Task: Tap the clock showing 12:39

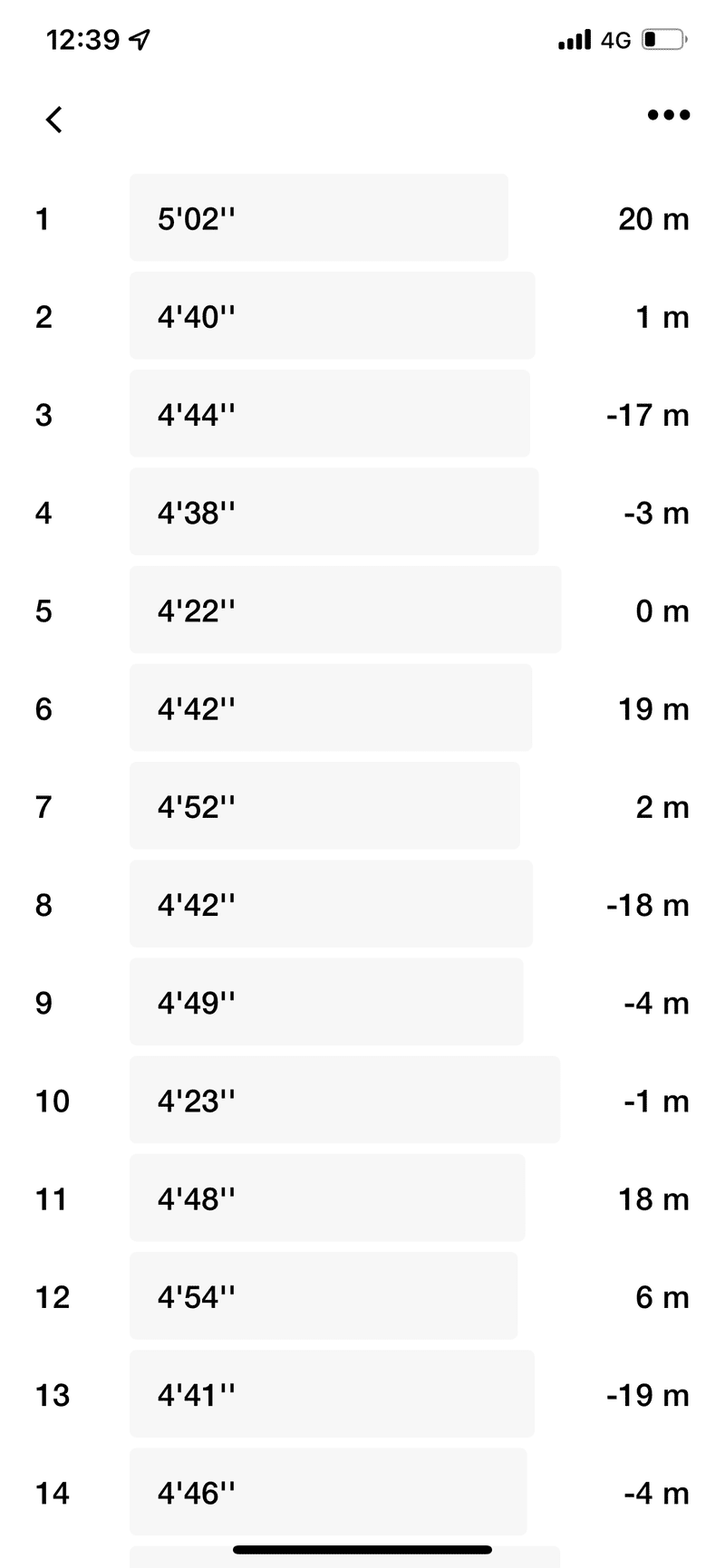Action: coord(82,38)
